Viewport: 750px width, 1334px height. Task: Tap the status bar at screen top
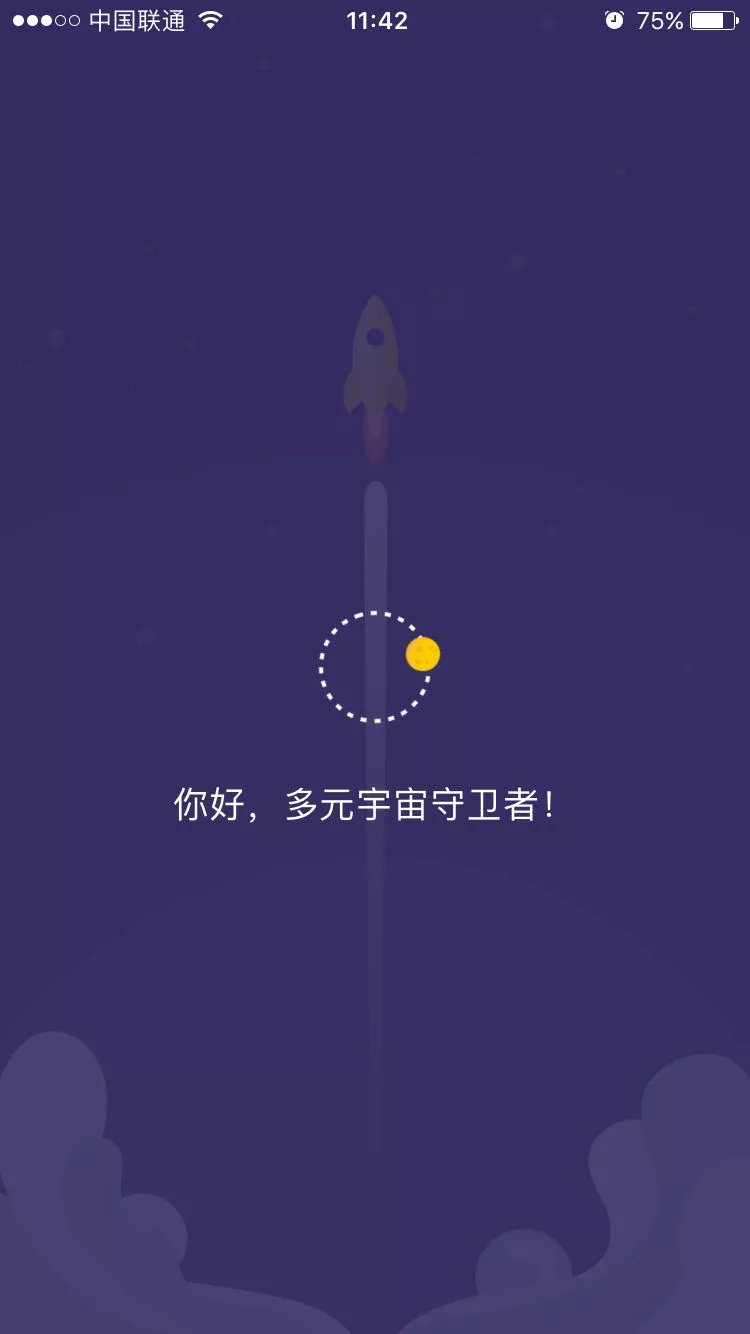[x=375, y=18]
